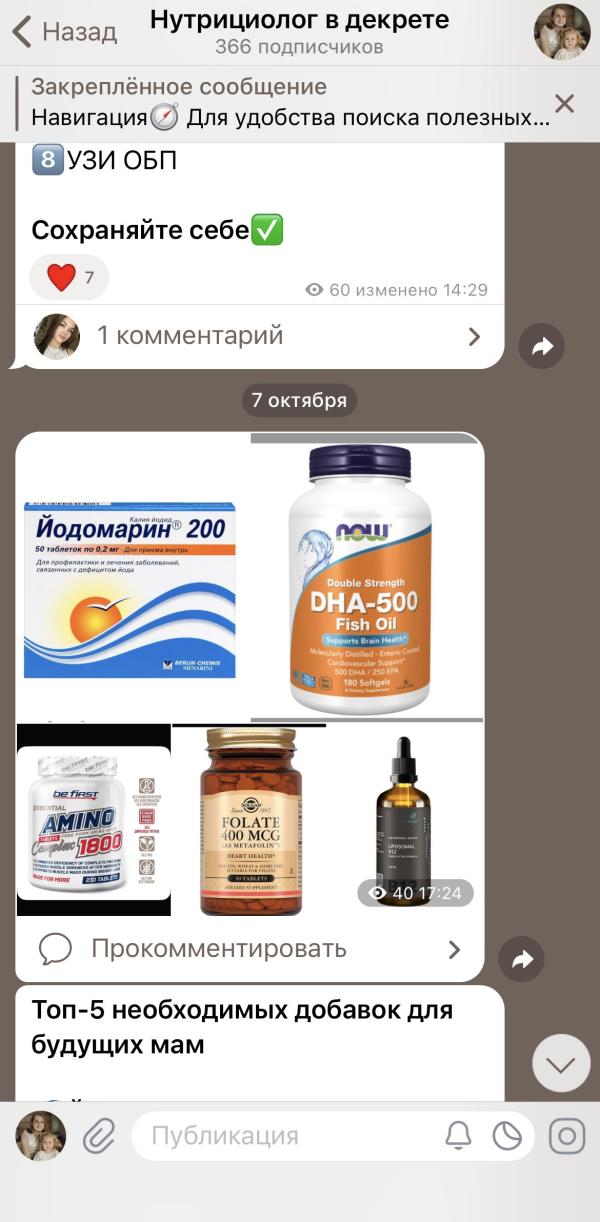Open the schedule timer icon in the input bar
600x1222 pixels.
[x=507, y=1136]
